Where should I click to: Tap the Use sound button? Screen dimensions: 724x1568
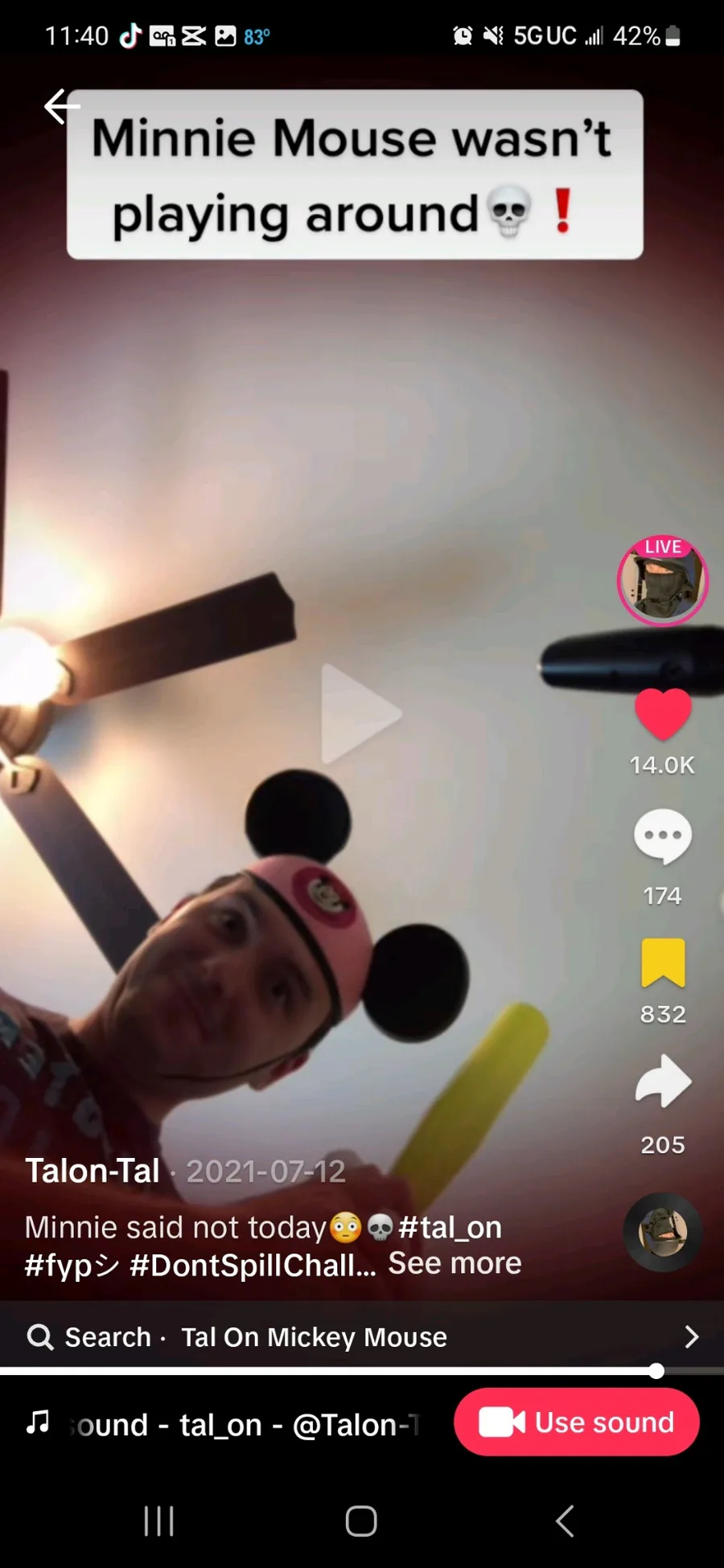(576, 1422)
